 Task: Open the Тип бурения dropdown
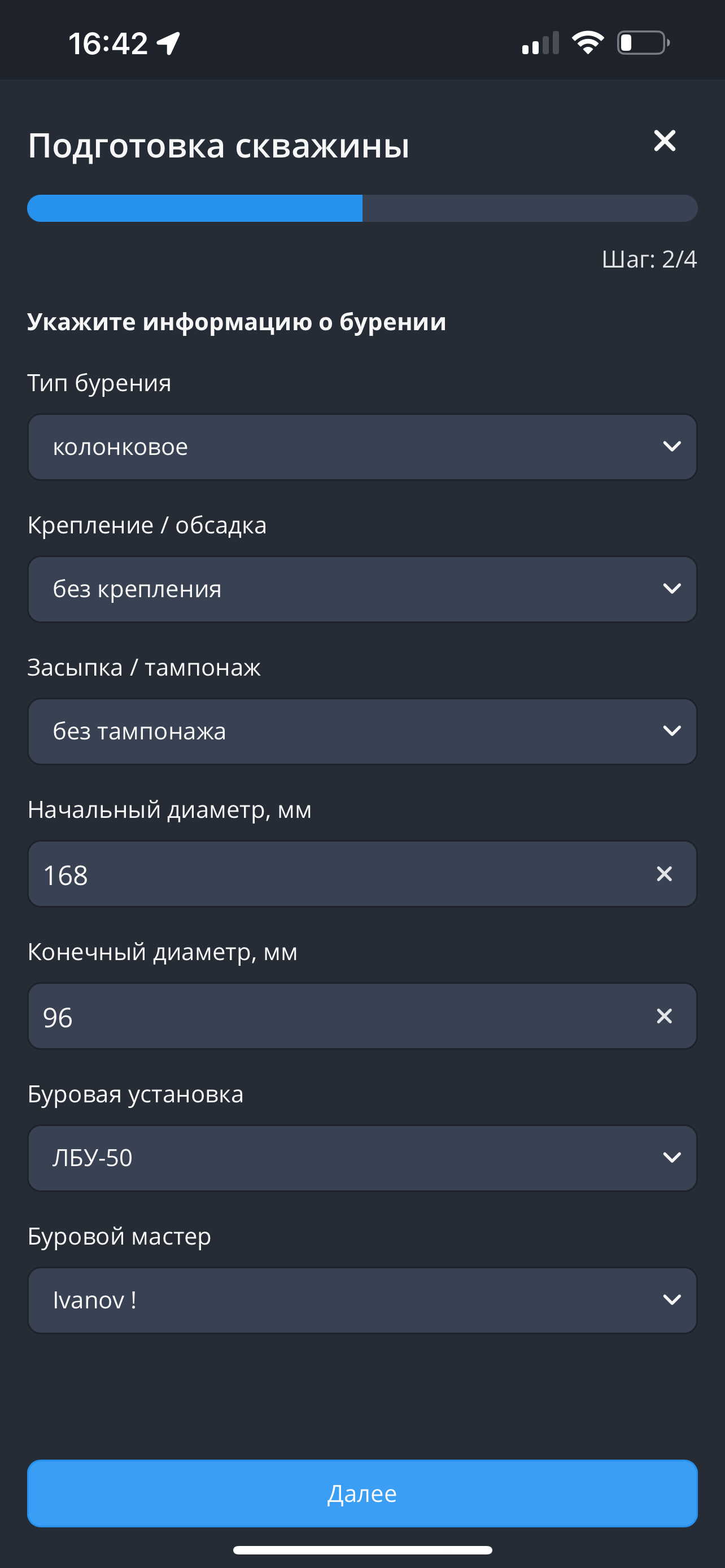(362, 447)
